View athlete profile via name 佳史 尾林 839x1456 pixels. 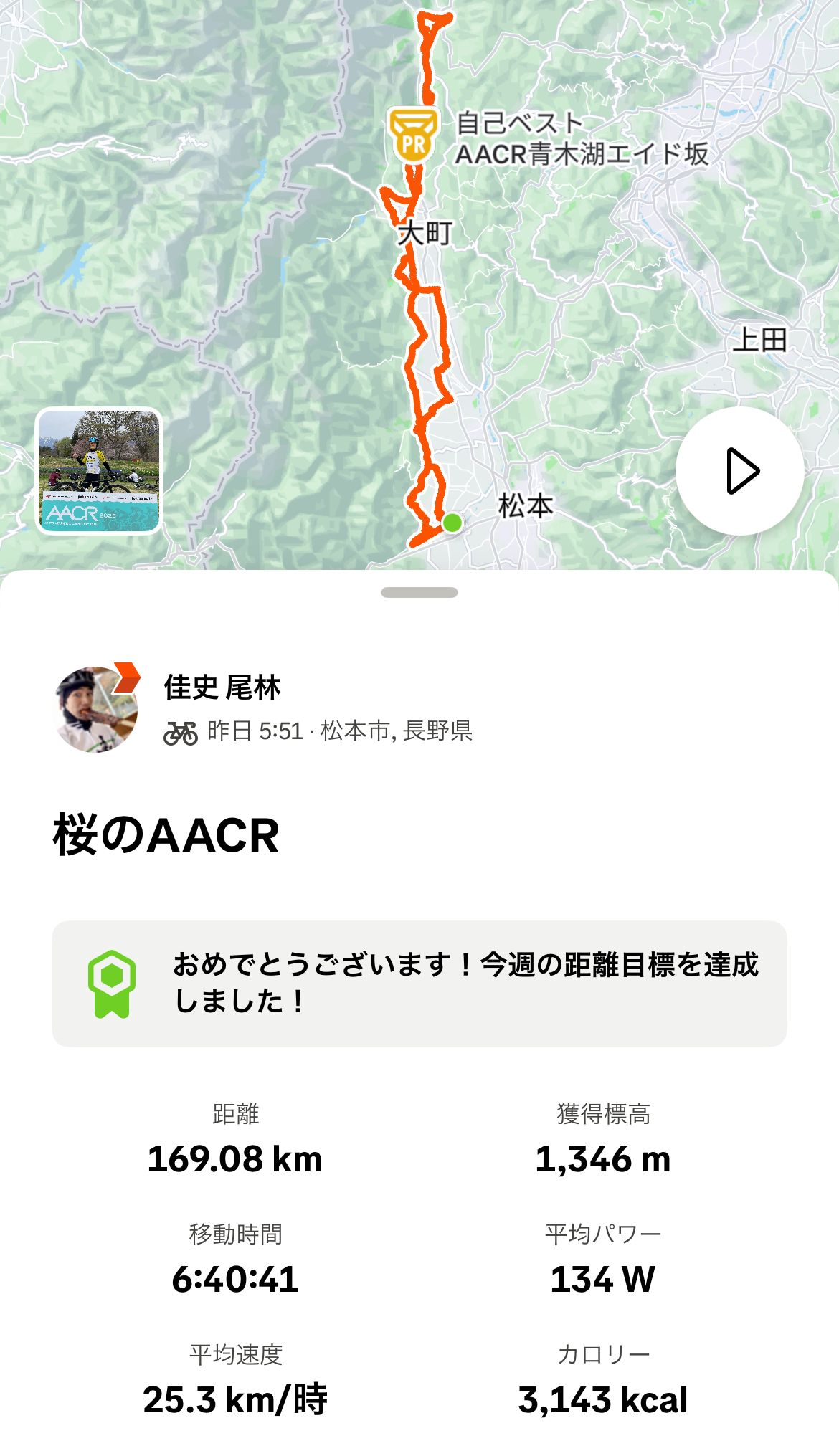(222, 687)
